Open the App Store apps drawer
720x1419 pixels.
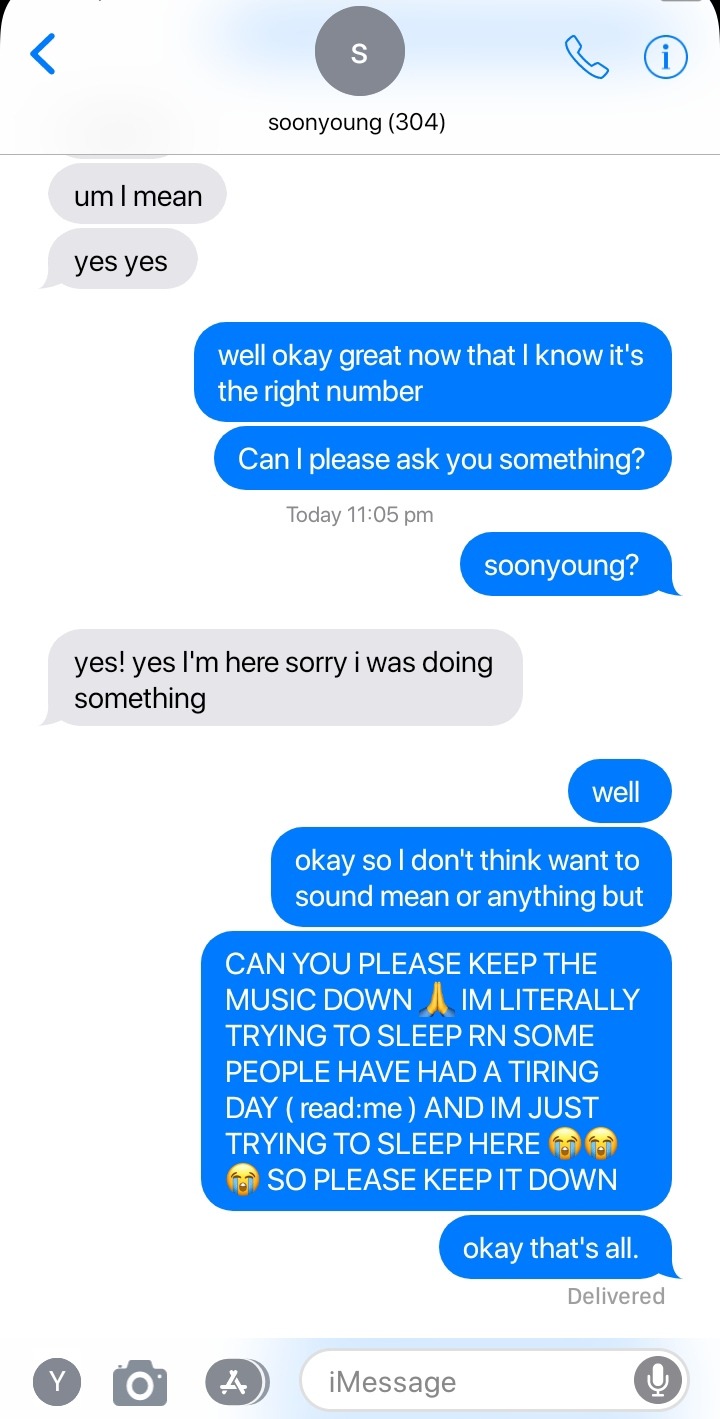[x=233, y=1381]
